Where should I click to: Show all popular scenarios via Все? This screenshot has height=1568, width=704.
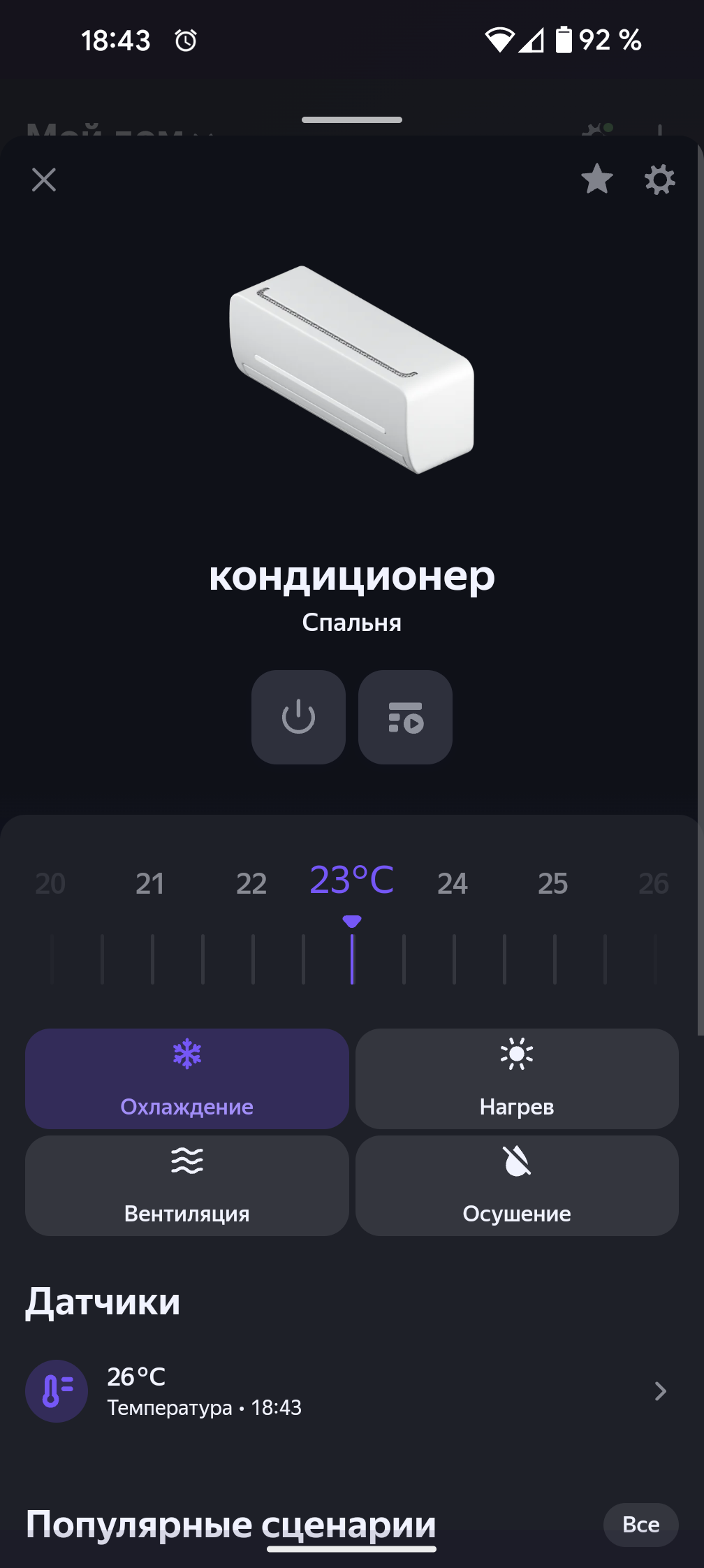coord(640,1525)
